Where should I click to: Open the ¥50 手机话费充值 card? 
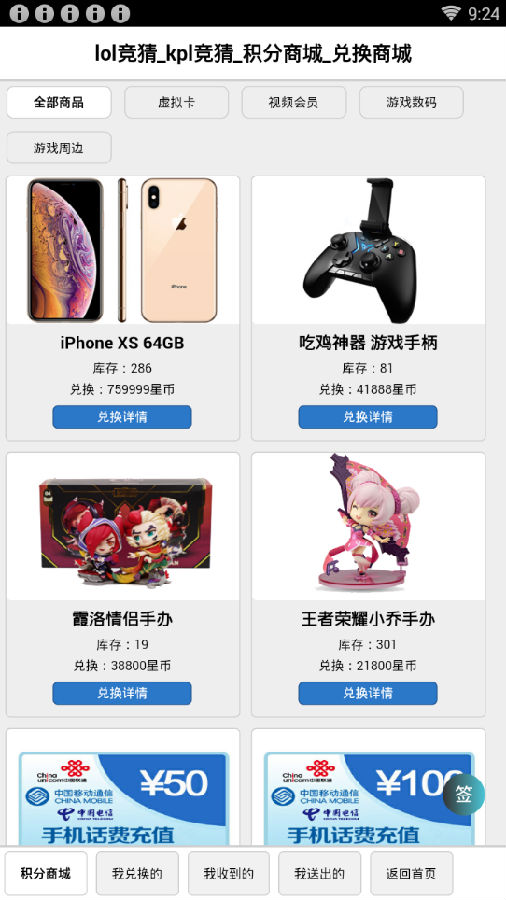[x=123, y=798]
